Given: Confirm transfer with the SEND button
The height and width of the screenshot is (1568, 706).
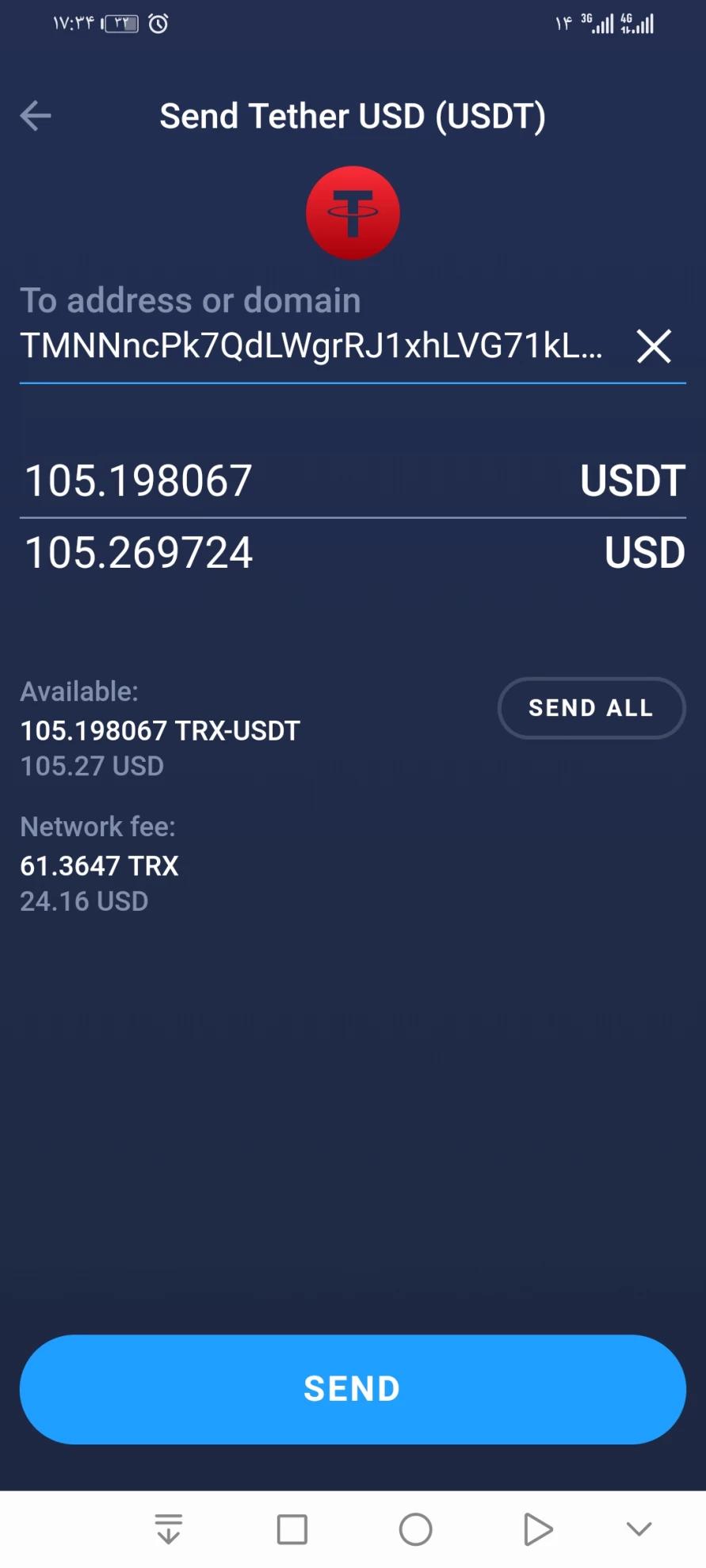Looking at the screenshot, I should [353, 1389].
